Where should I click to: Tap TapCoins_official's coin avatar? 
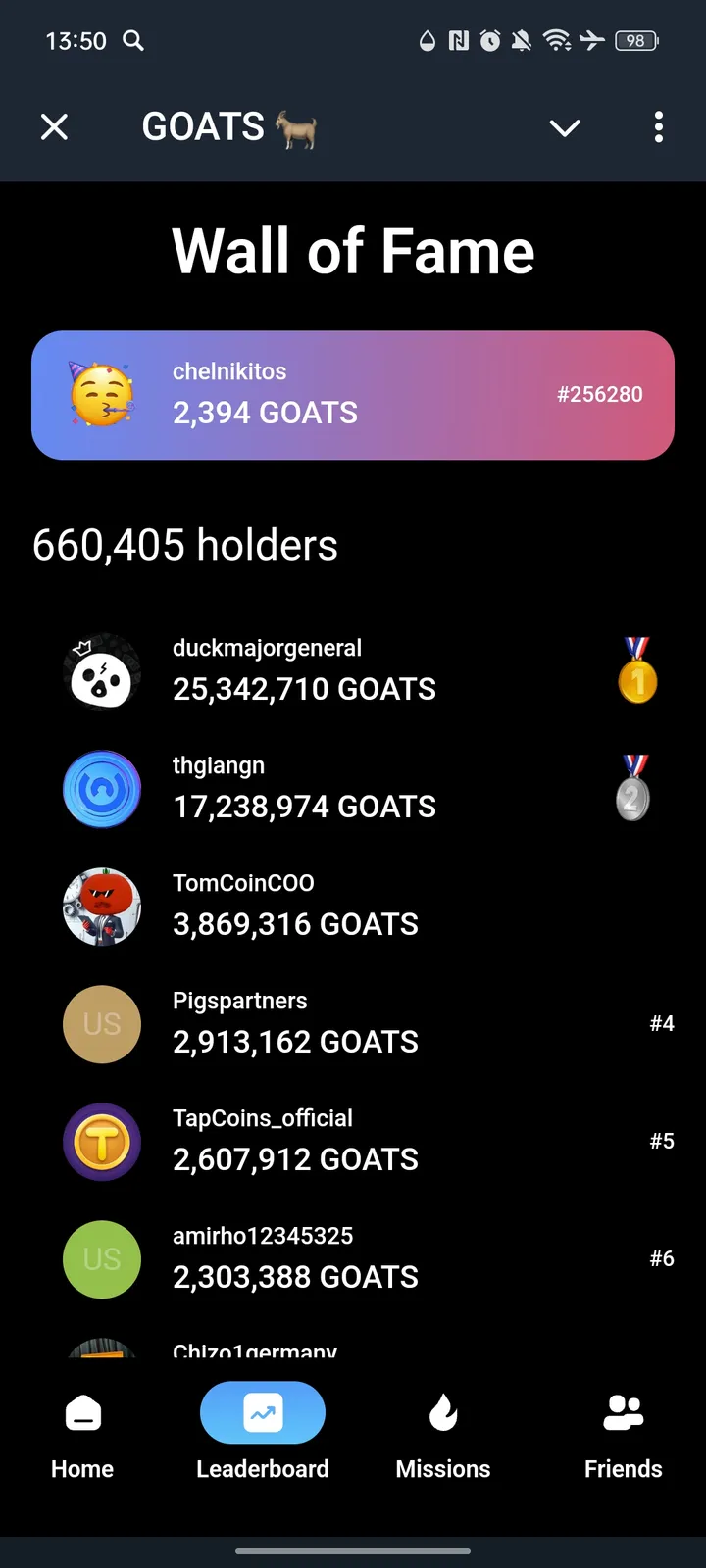[102, 1142]
